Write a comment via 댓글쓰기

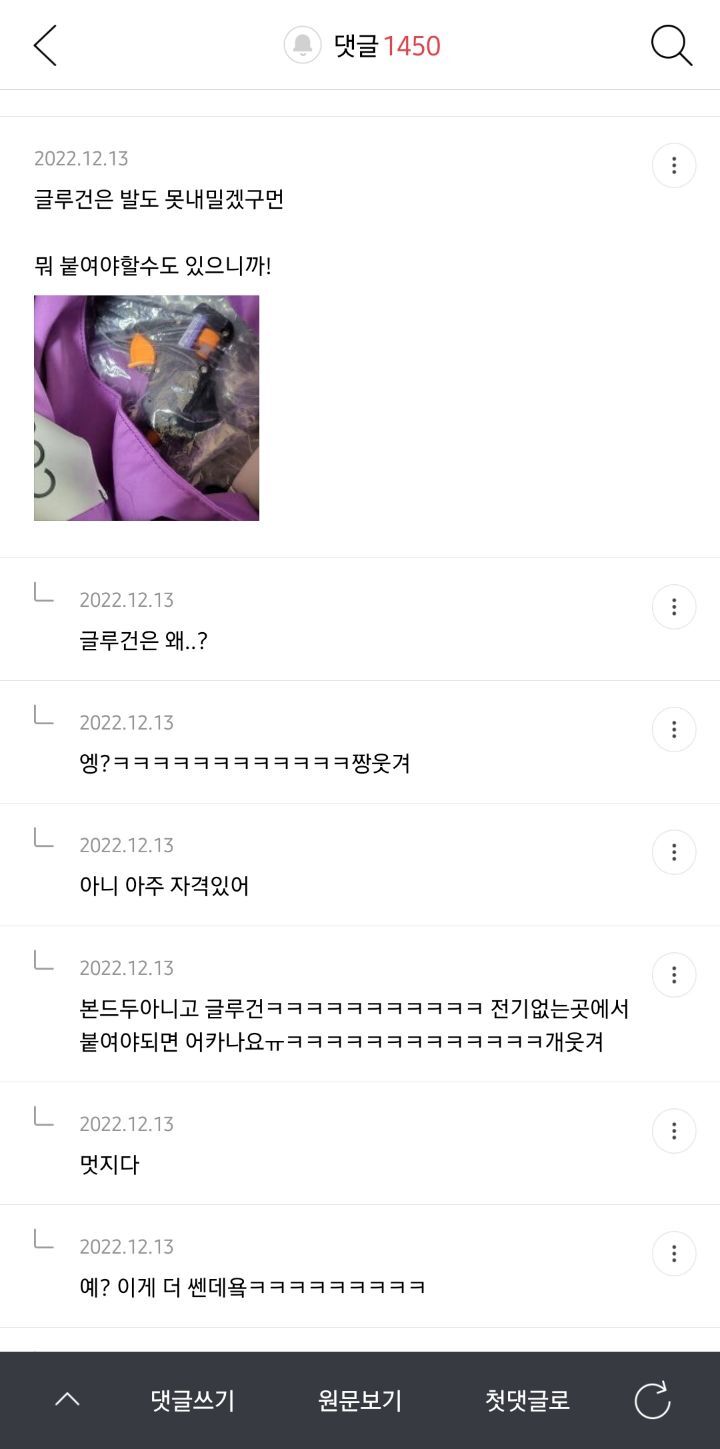tap(193, 1400)
